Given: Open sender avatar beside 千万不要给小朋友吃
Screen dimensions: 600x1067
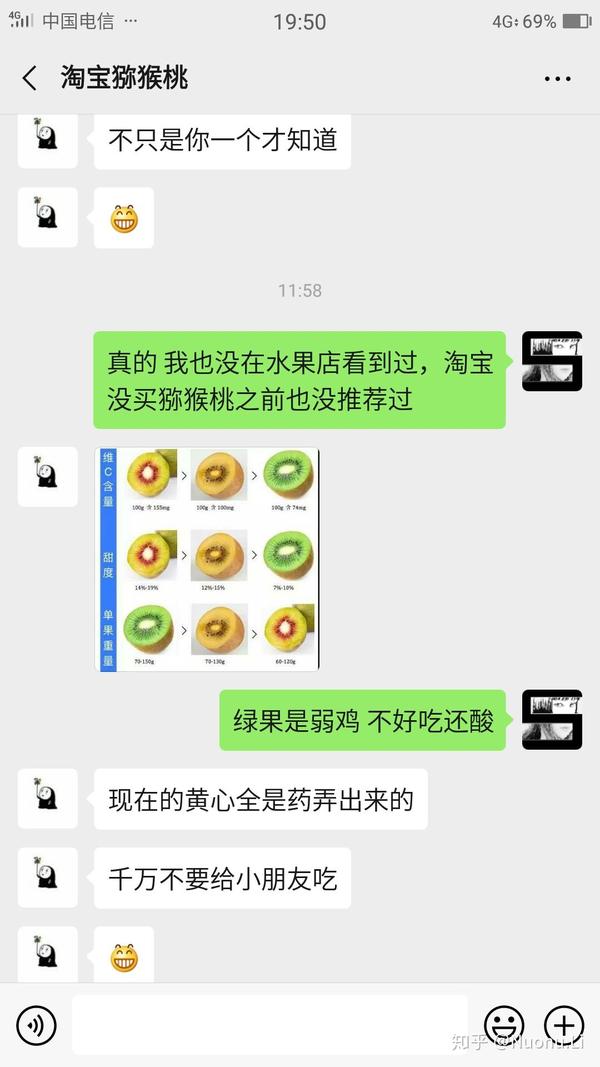Looking at the screenshot, I should point(47,878).
